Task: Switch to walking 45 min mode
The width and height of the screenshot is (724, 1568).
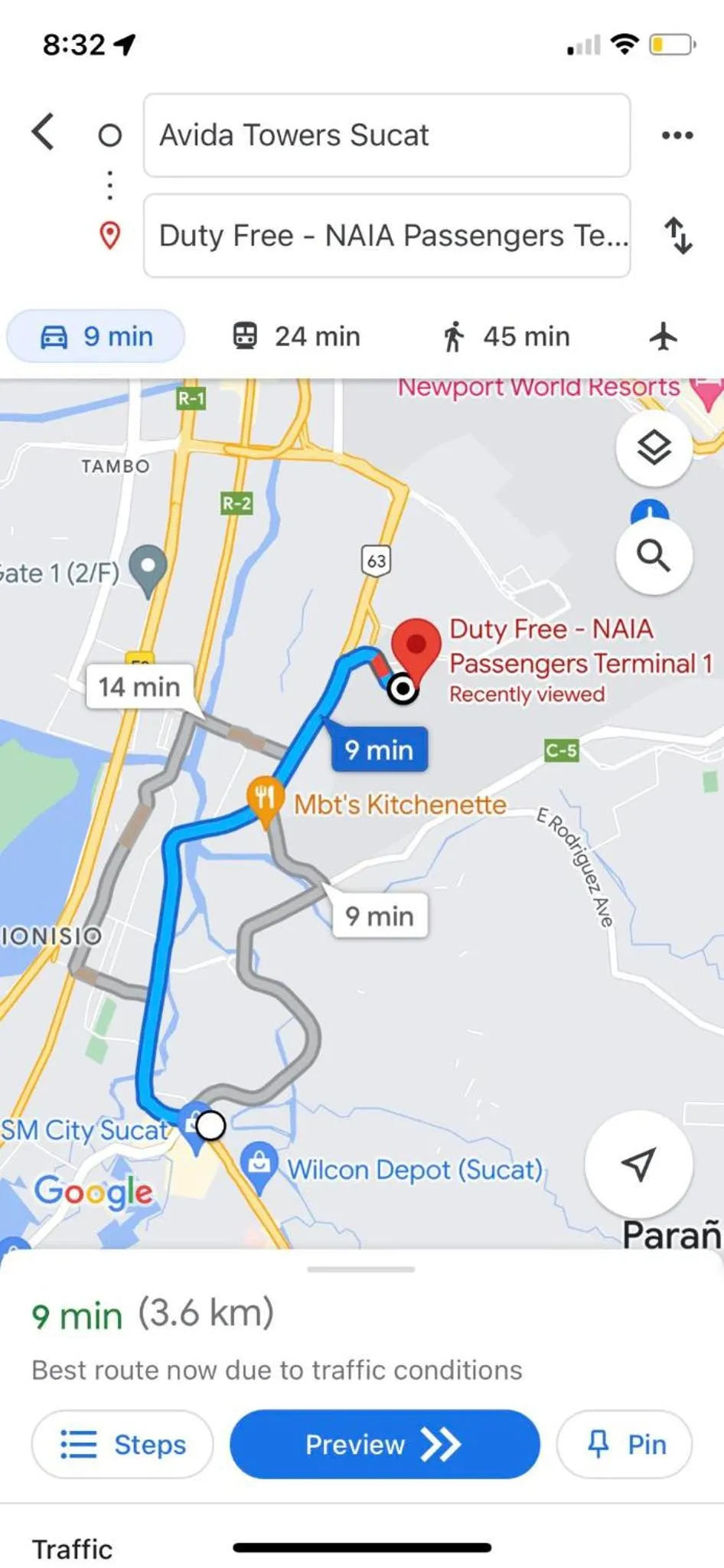Action: [506, 336]
